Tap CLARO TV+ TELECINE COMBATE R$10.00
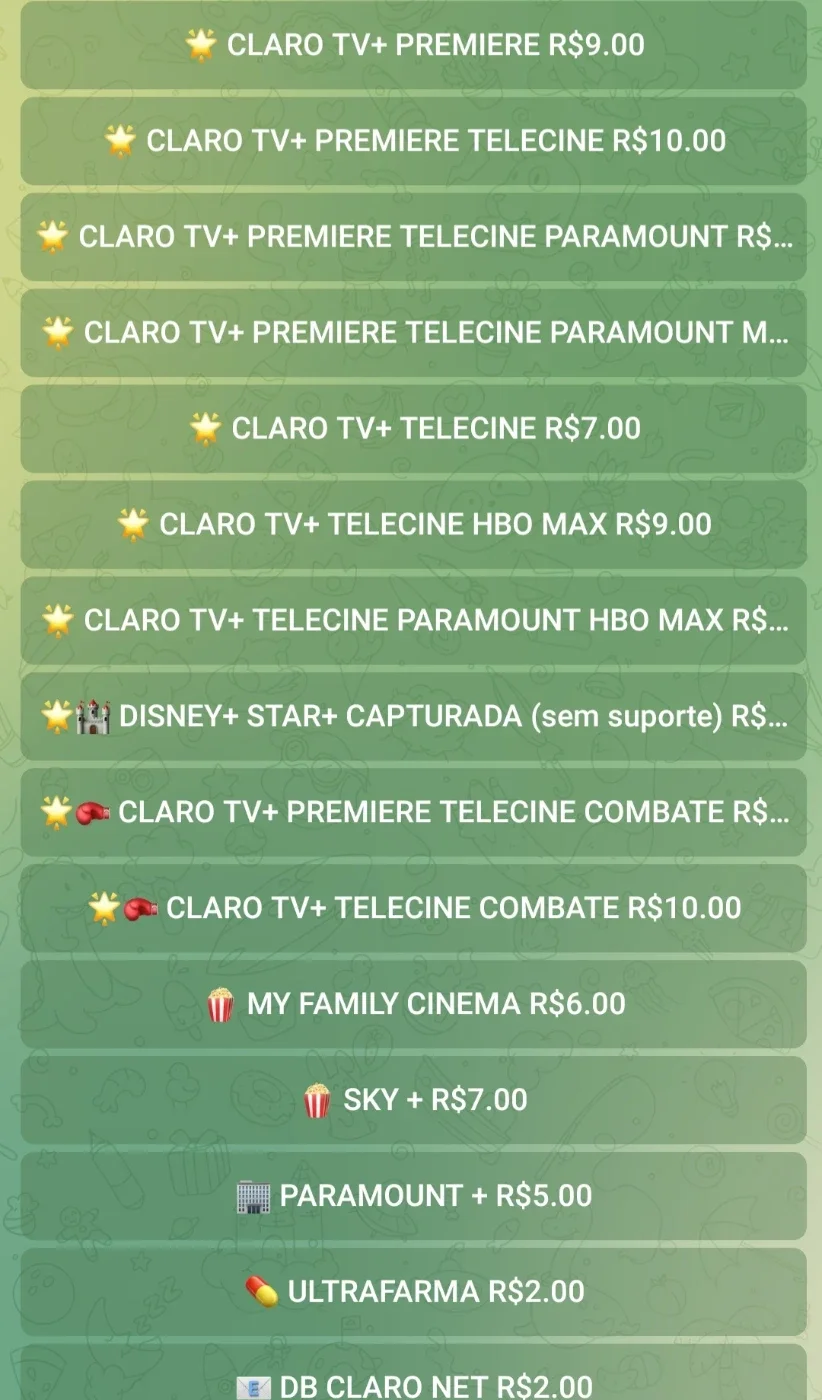This screenshot has width=822, height=1400. point(413,909)
